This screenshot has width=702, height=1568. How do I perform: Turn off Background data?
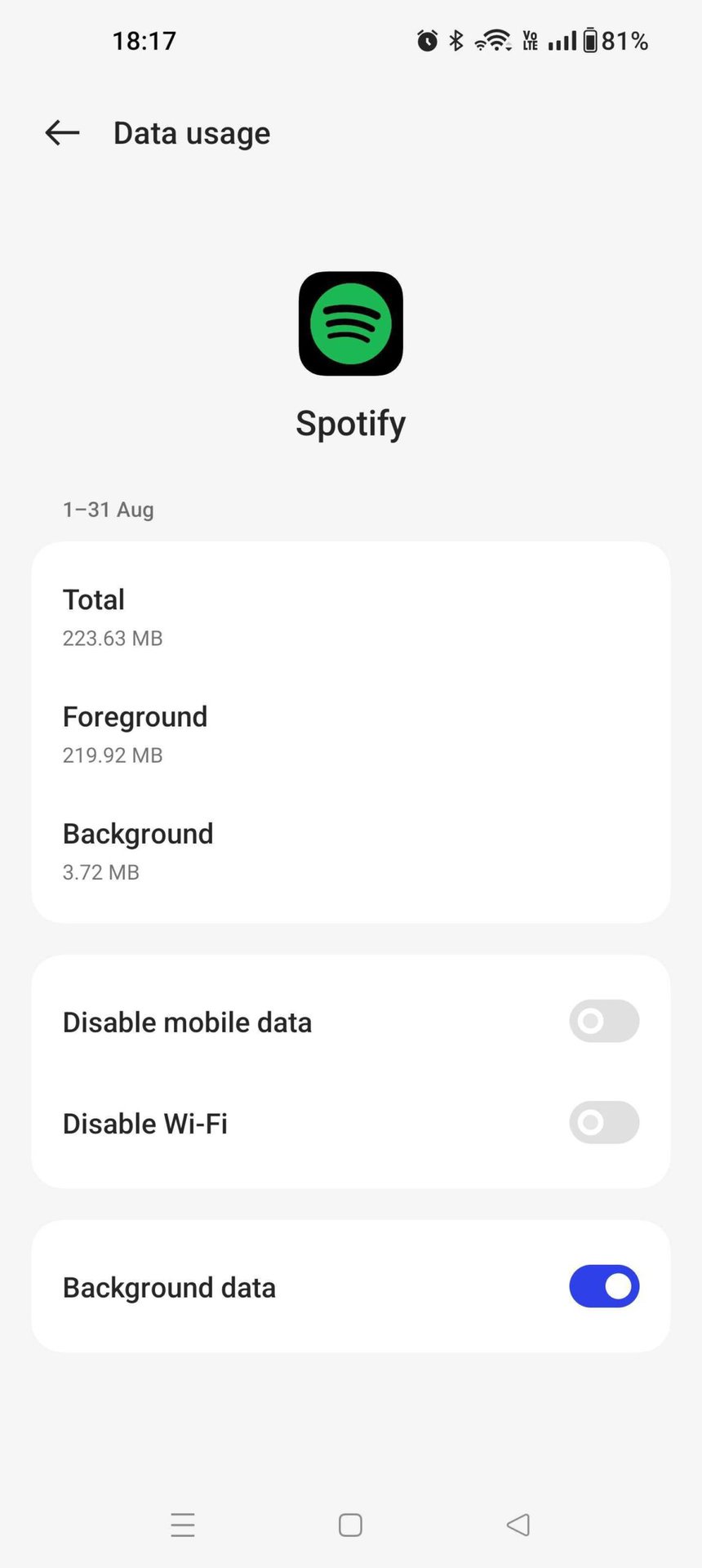pyautogui.click(x=603, y=1286)
